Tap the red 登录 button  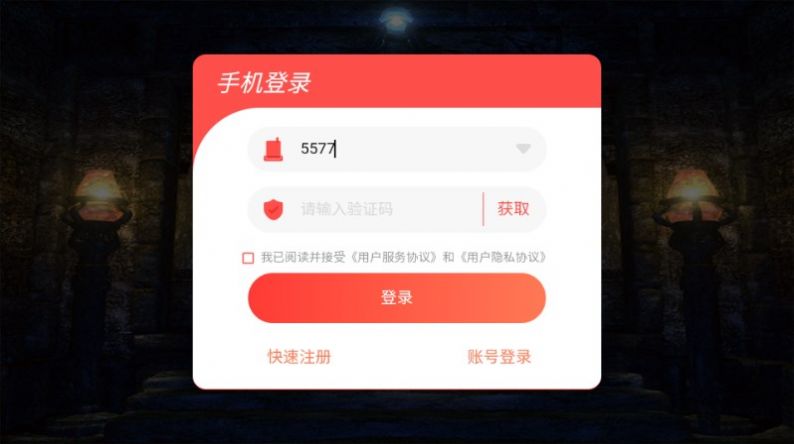point(397,298)
